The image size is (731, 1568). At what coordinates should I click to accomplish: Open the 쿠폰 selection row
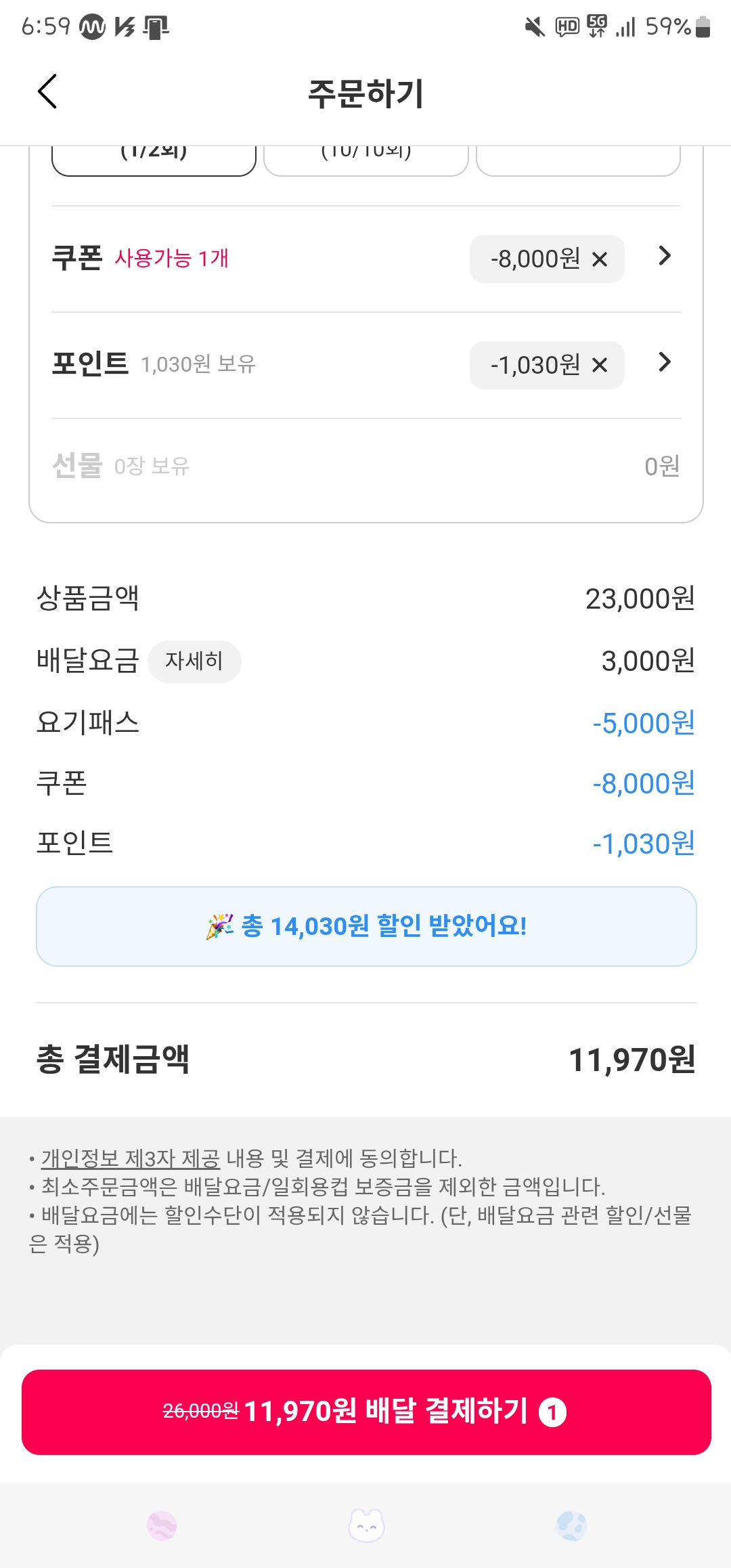tap(664, 256)
